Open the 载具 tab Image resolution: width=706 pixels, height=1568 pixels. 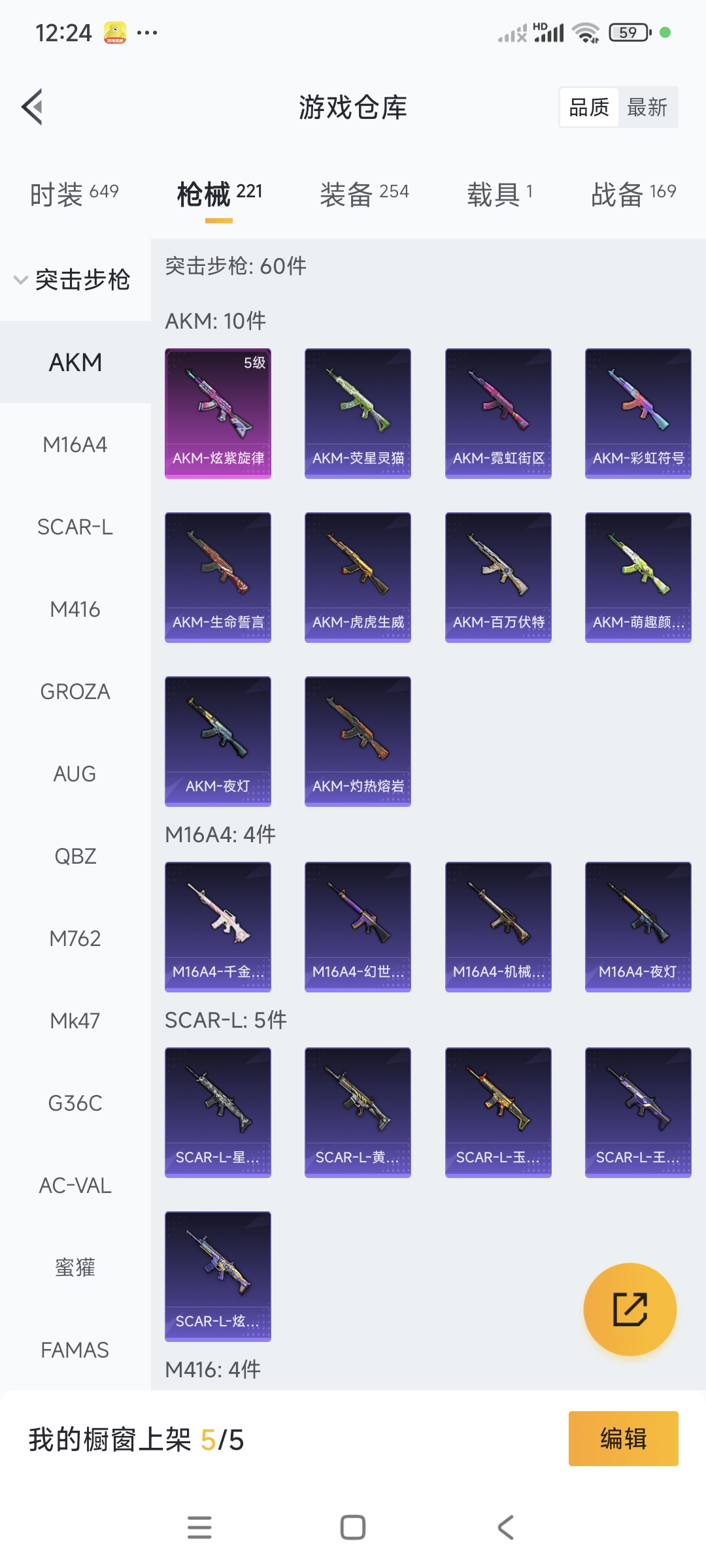[499, 194]
